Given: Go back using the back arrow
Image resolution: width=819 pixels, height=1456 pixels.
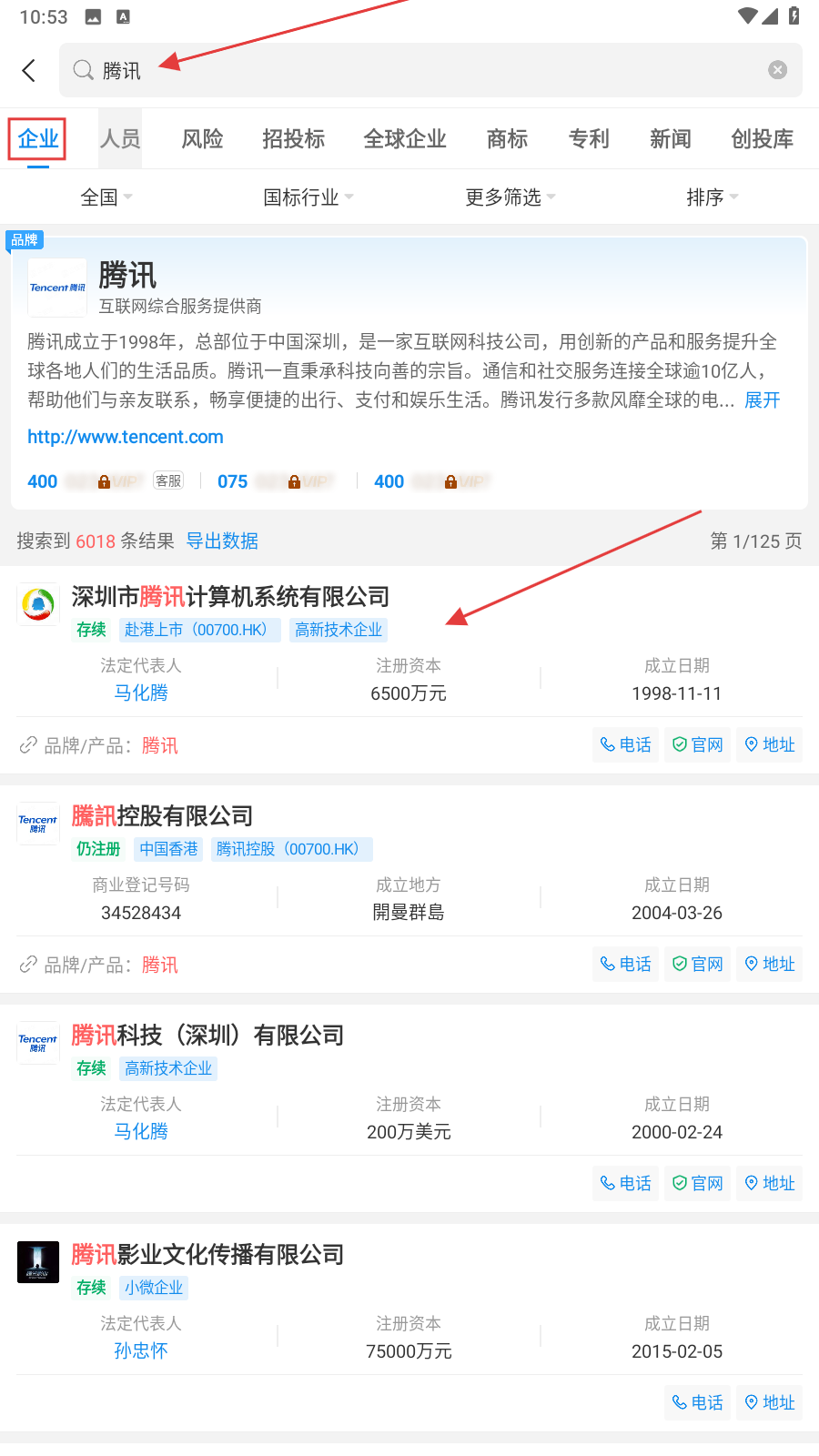Looking at the screenshot, I should click(29, 70).
